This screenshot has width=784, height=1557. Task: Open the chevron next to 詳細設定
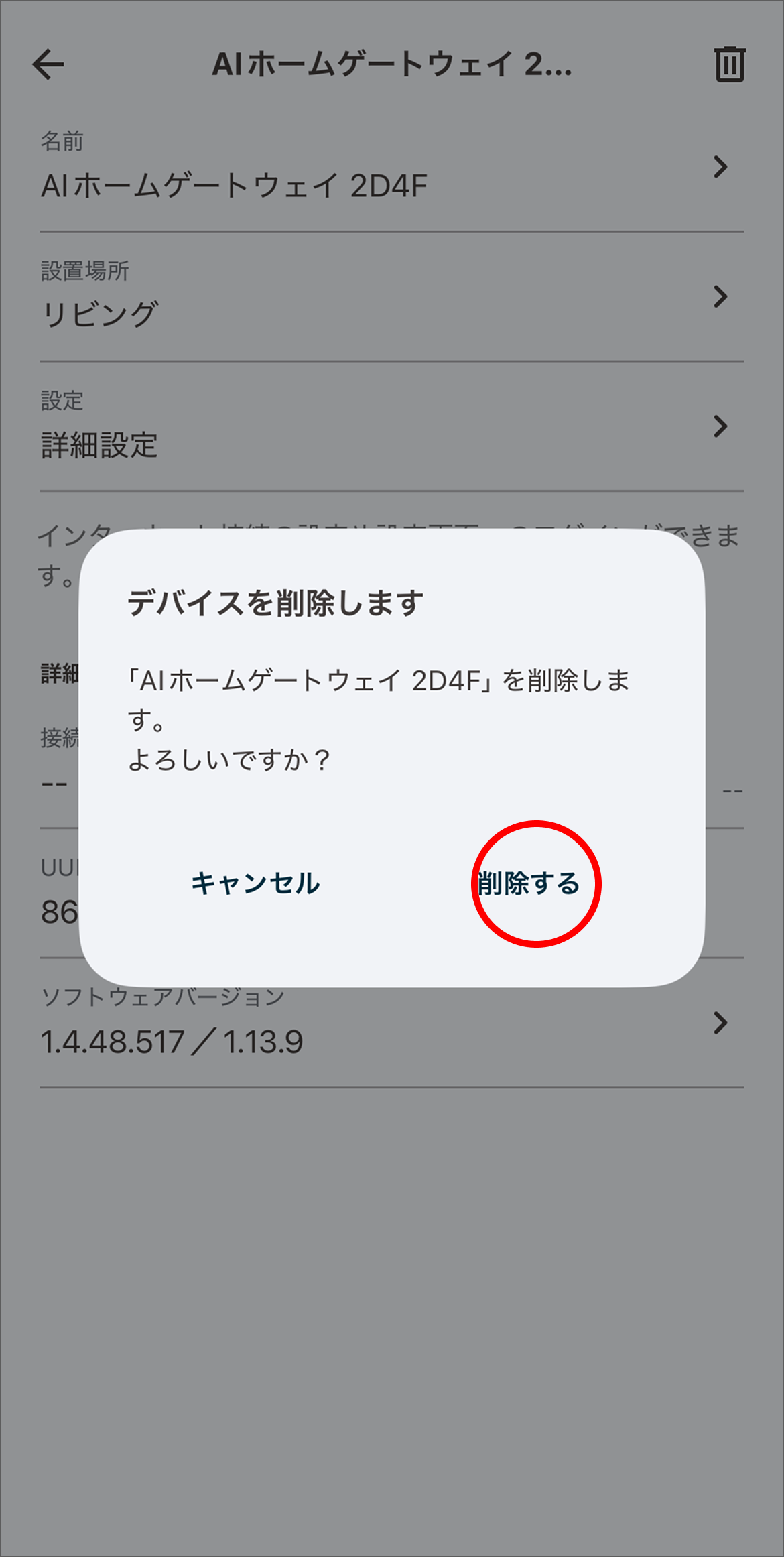720,426
